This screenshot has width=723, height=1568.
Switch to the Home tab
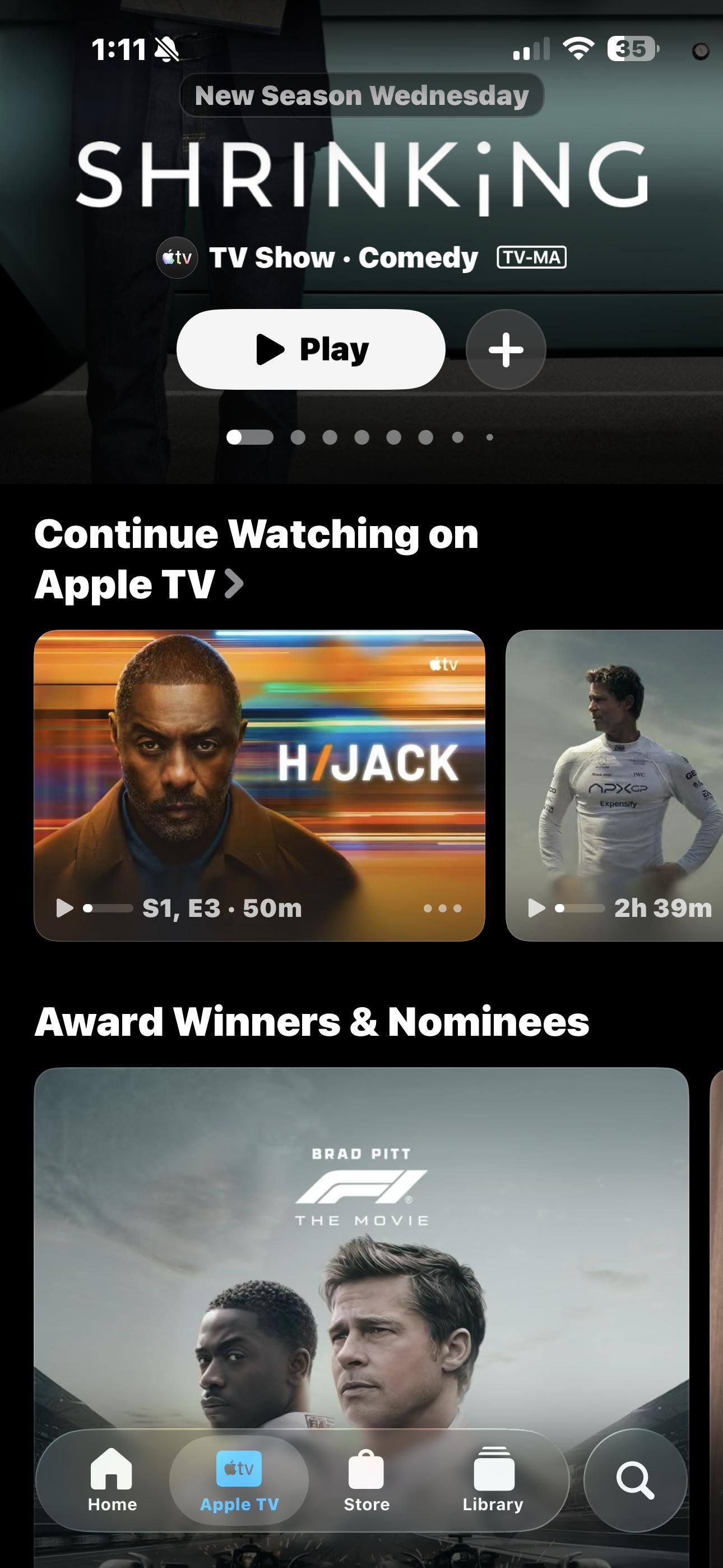pos(112,1481)
